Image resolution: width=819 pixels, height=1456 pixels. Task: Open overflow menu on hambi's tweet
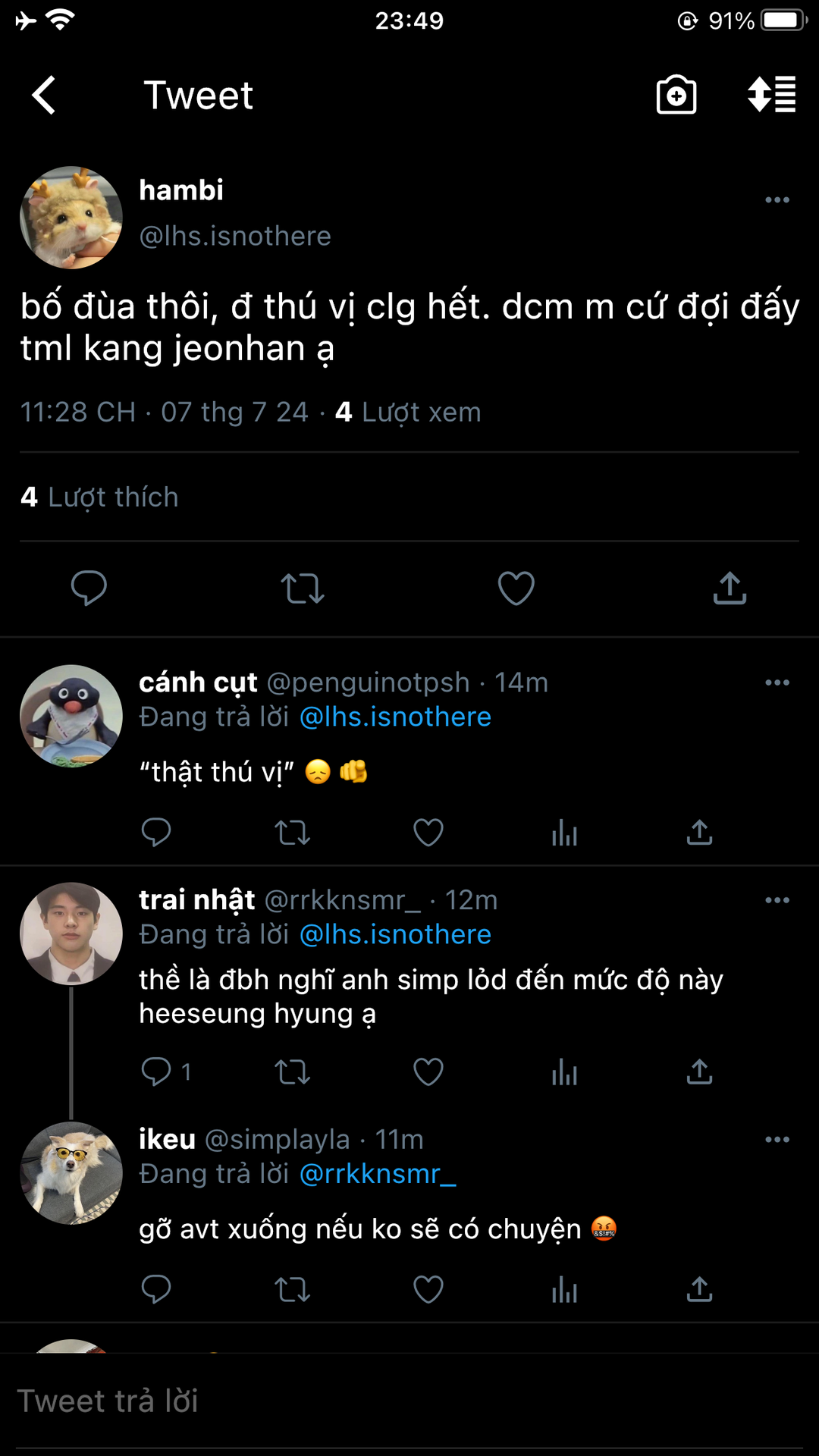[x=777, y=200]
